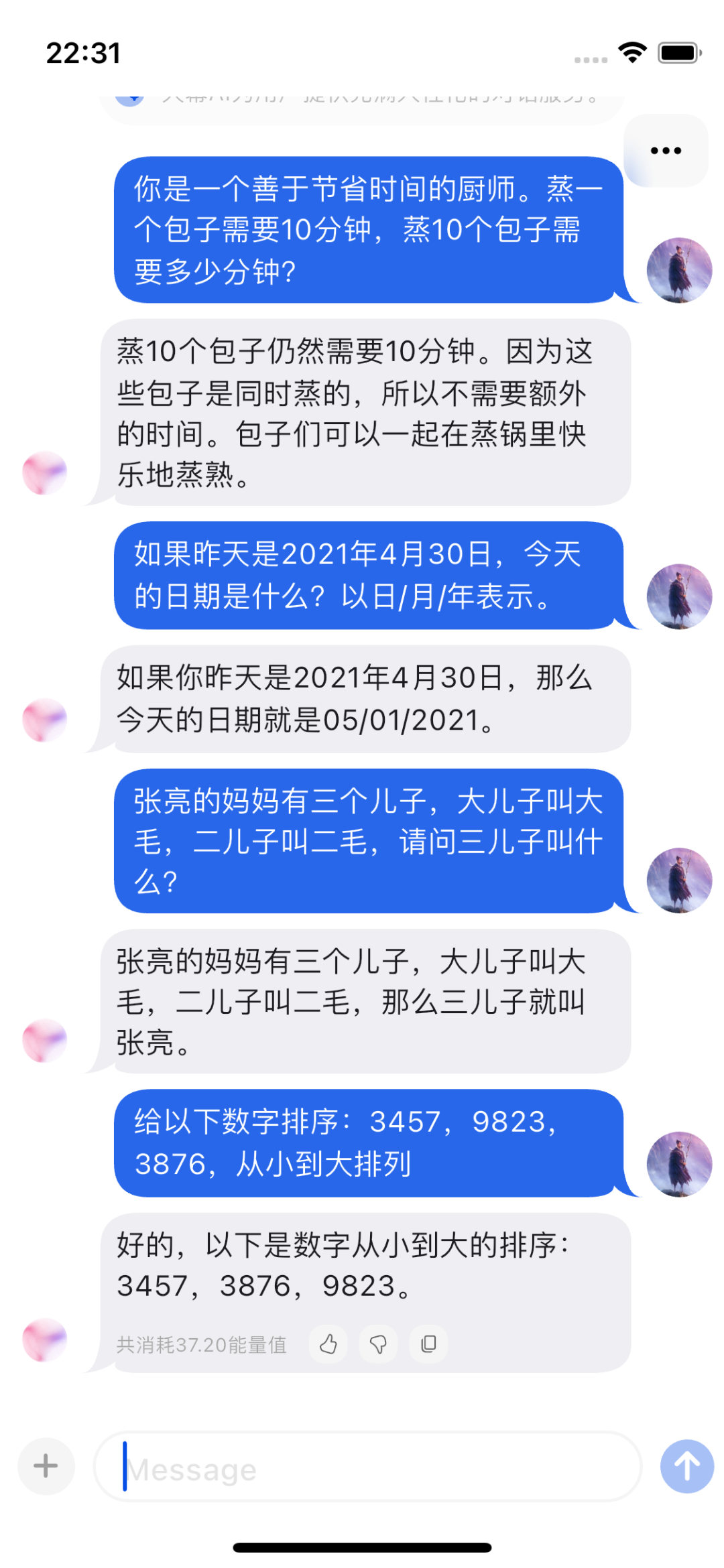Like the number sorting answer
This screenshot has width=724, height=1568.
click(328, 1344)
